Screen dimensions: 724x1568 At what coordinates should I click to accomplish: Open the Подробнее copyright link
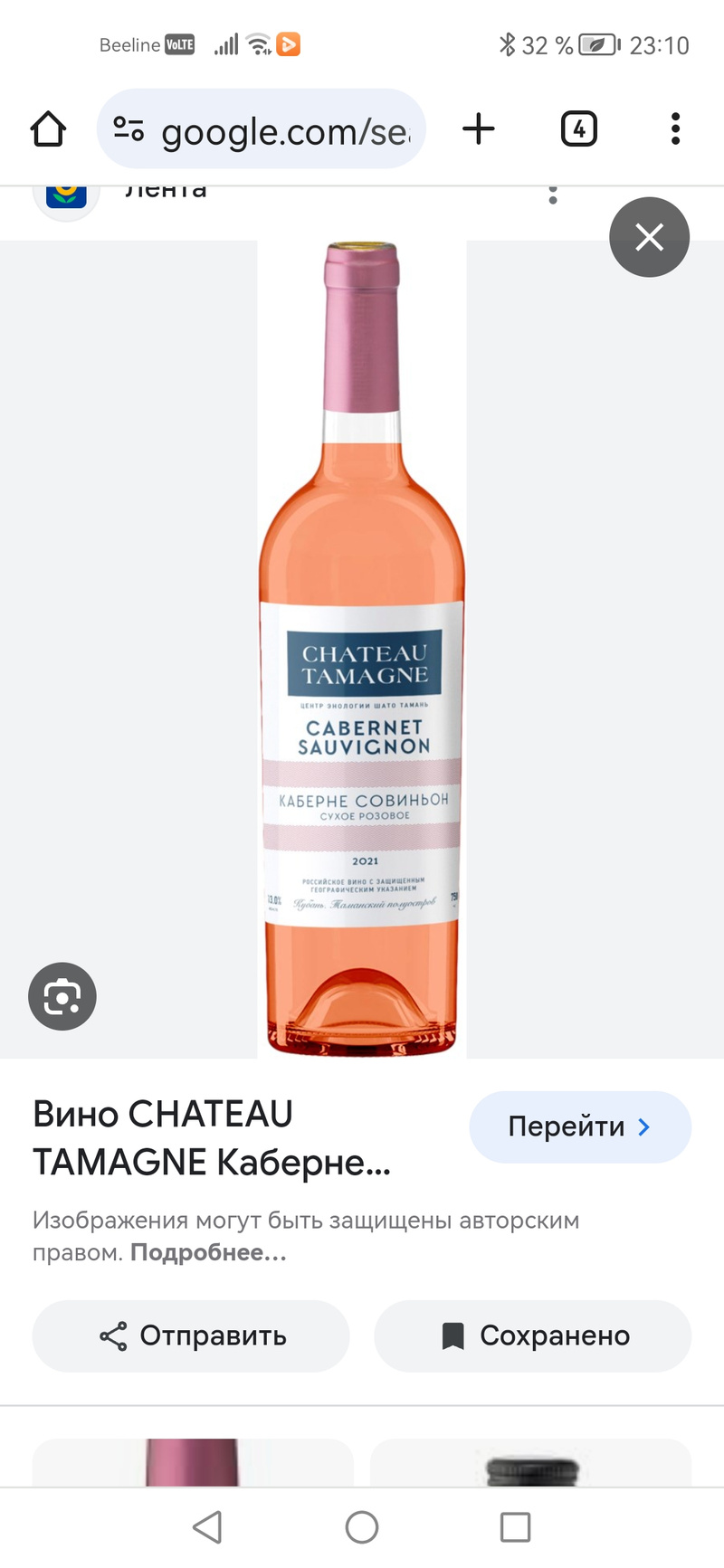(208, 1253)
